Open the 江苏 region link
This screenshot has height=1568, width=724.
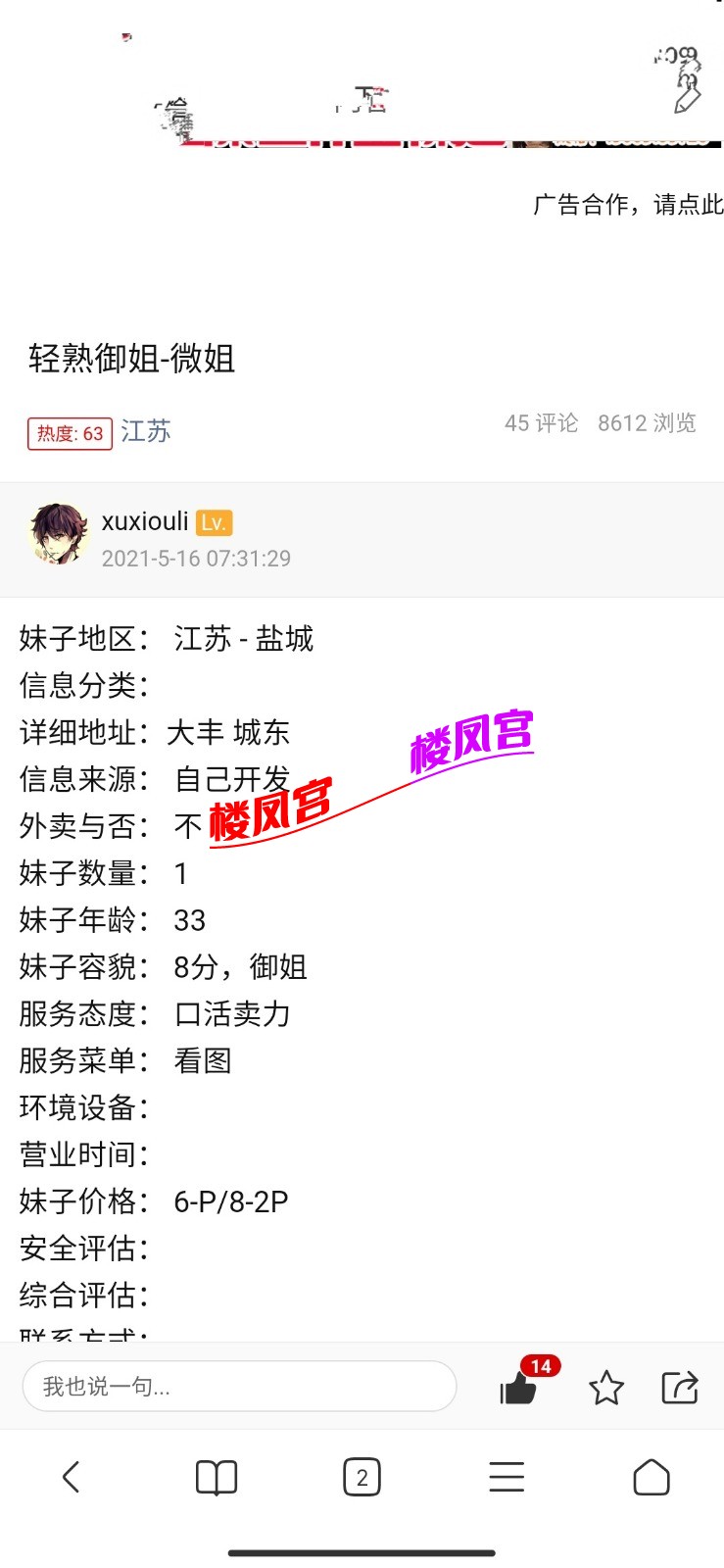pos(146,431)
